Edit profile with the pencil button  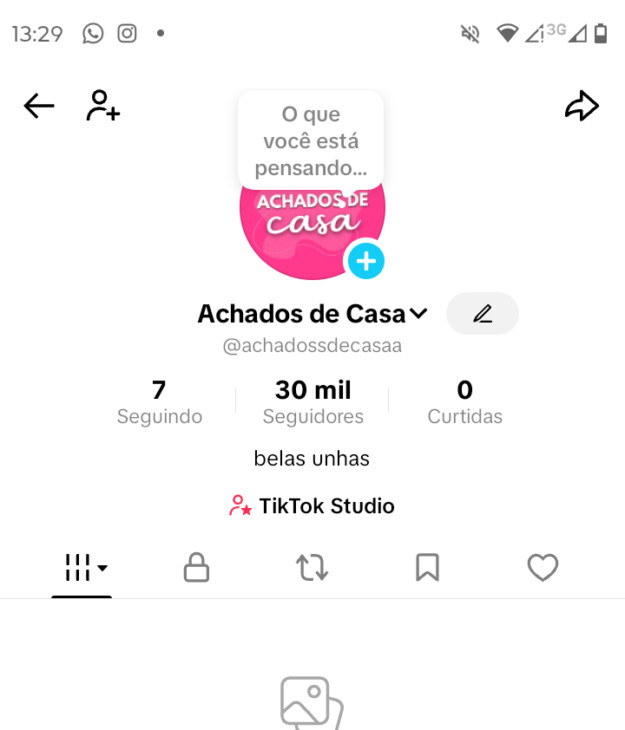coord(482,314)
